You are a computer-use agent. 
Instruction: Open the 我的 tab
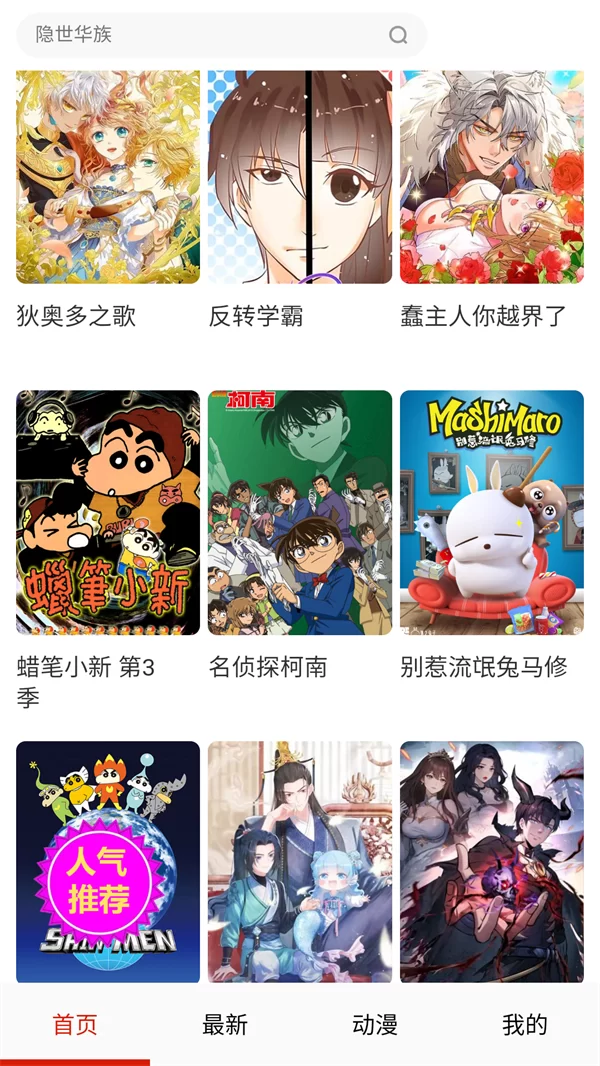pyautogui.click(x=525, y=1025)
